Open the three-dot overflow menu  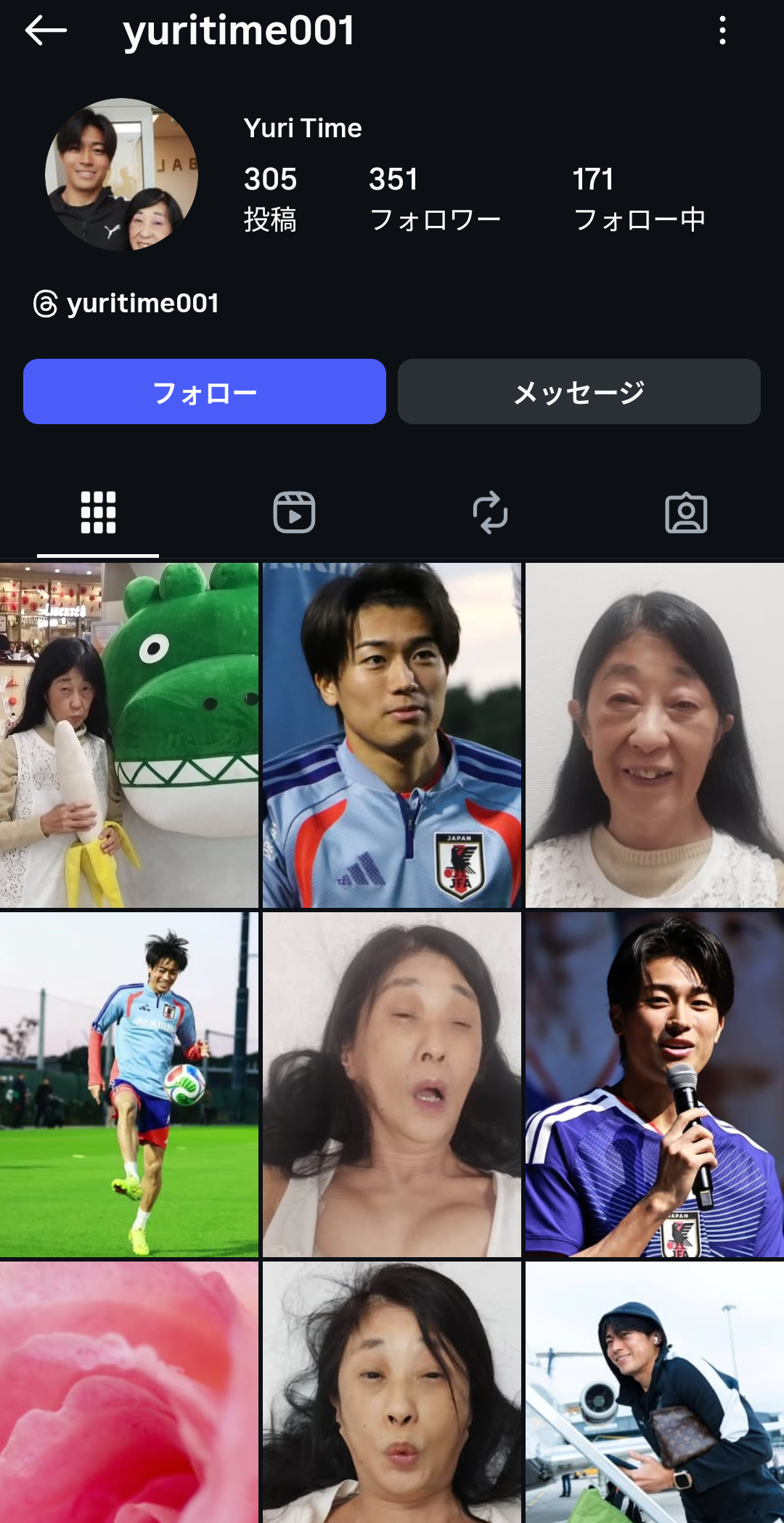722,31
